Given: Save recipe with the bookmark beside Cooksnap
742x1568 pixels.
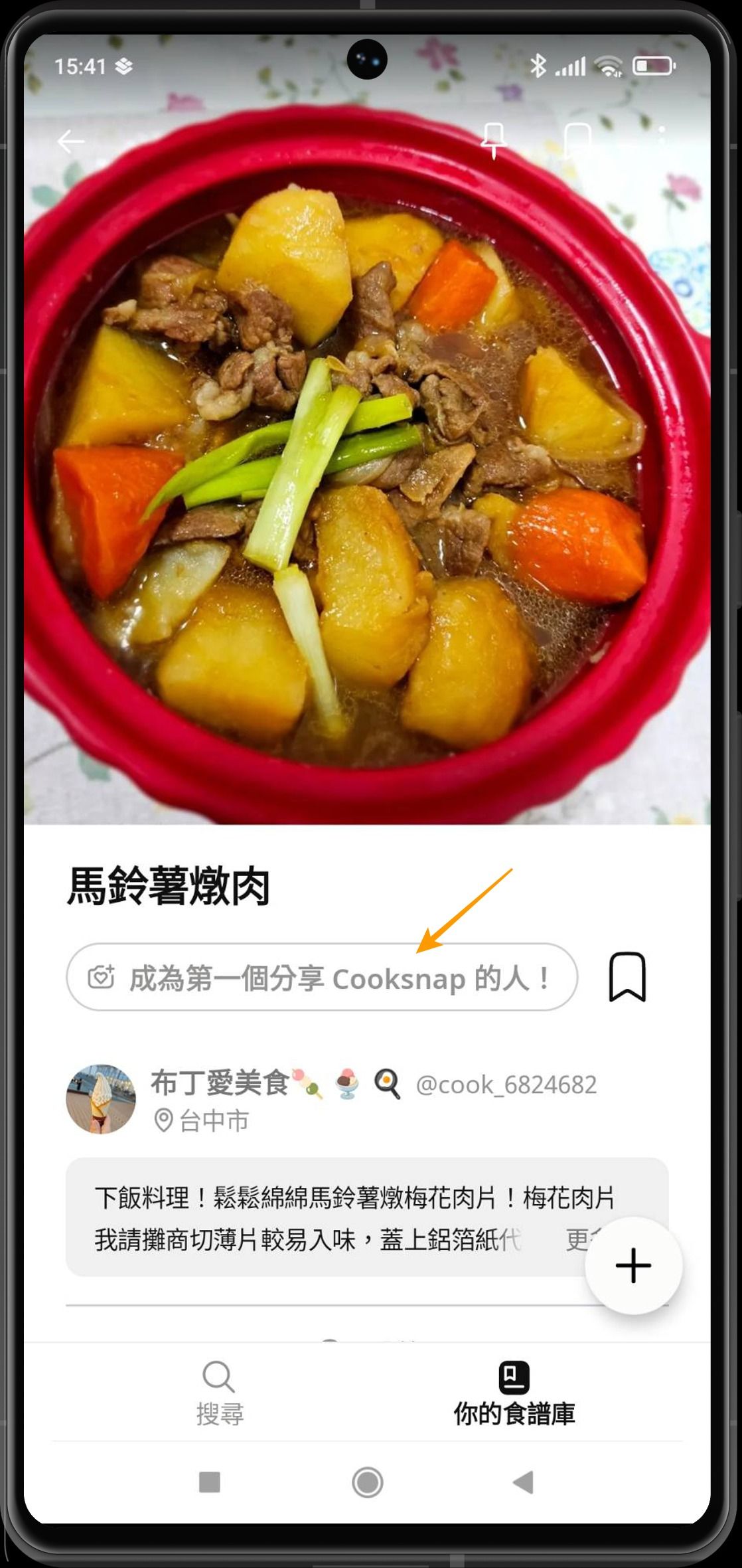Looking at the screenshot, I should coord(627,976).
